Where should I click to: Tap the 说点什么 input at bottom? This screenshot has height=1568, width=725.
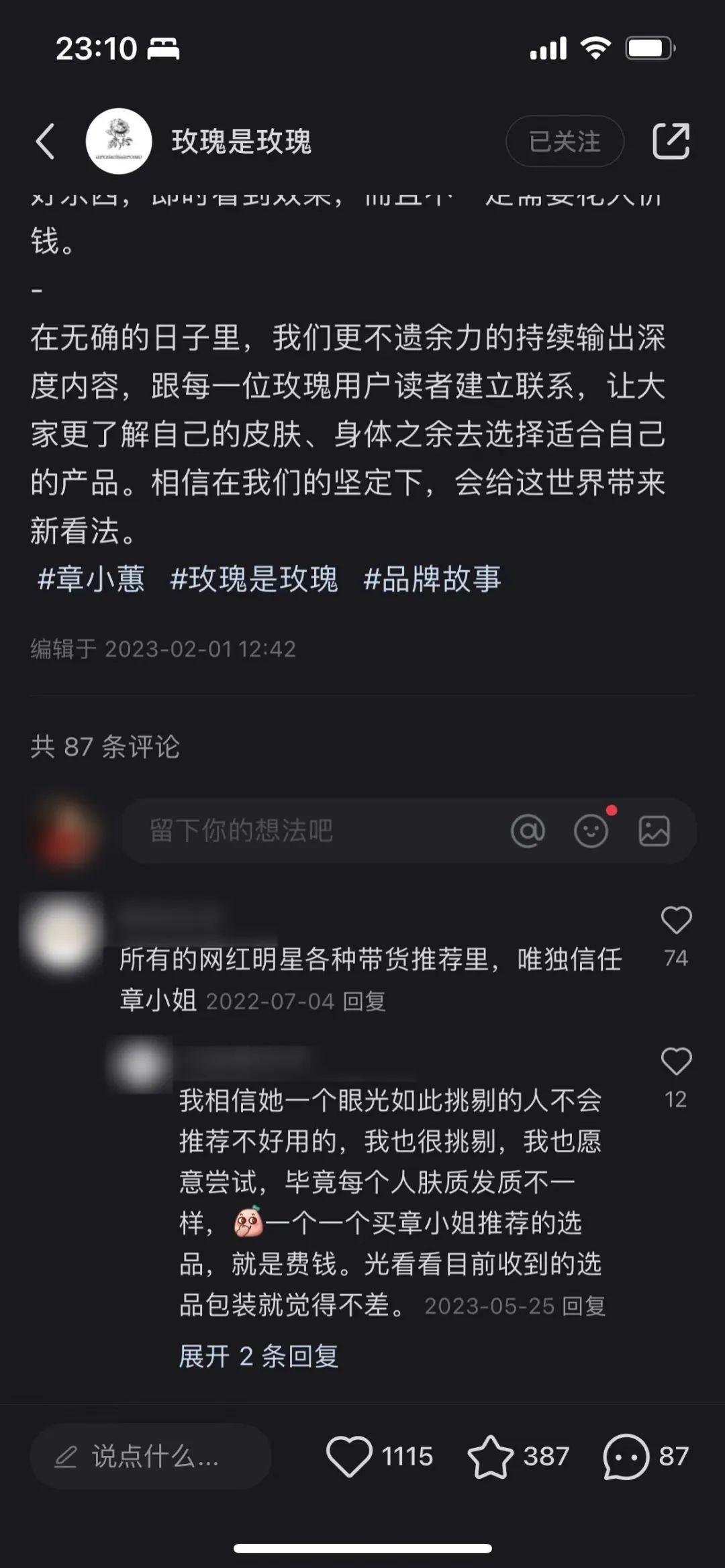tap(151, 1457)
